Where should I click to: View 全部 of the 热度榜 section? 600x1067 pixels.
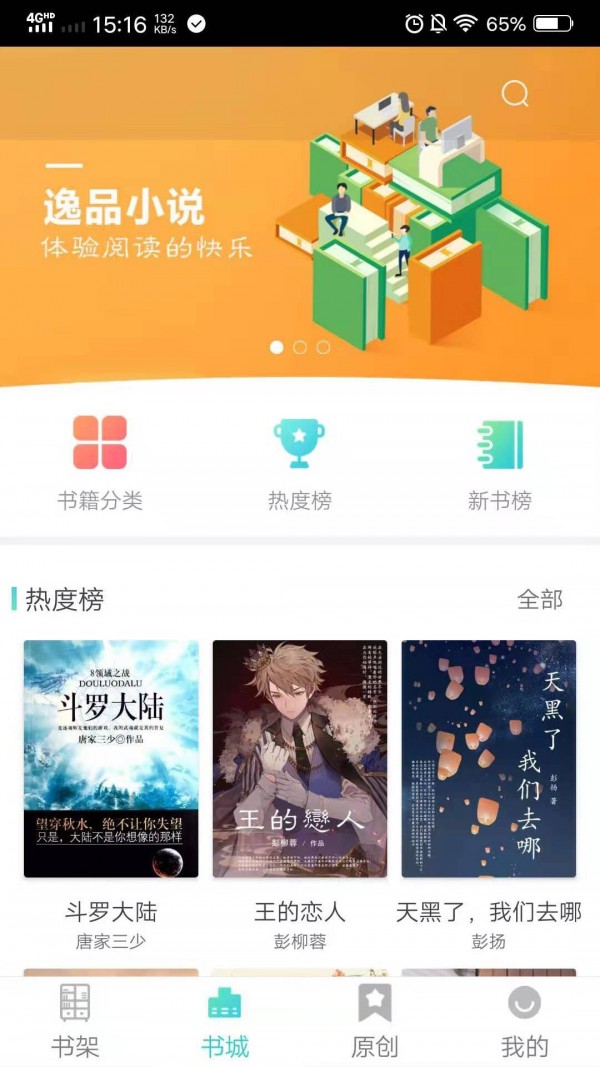pos(539,599)
